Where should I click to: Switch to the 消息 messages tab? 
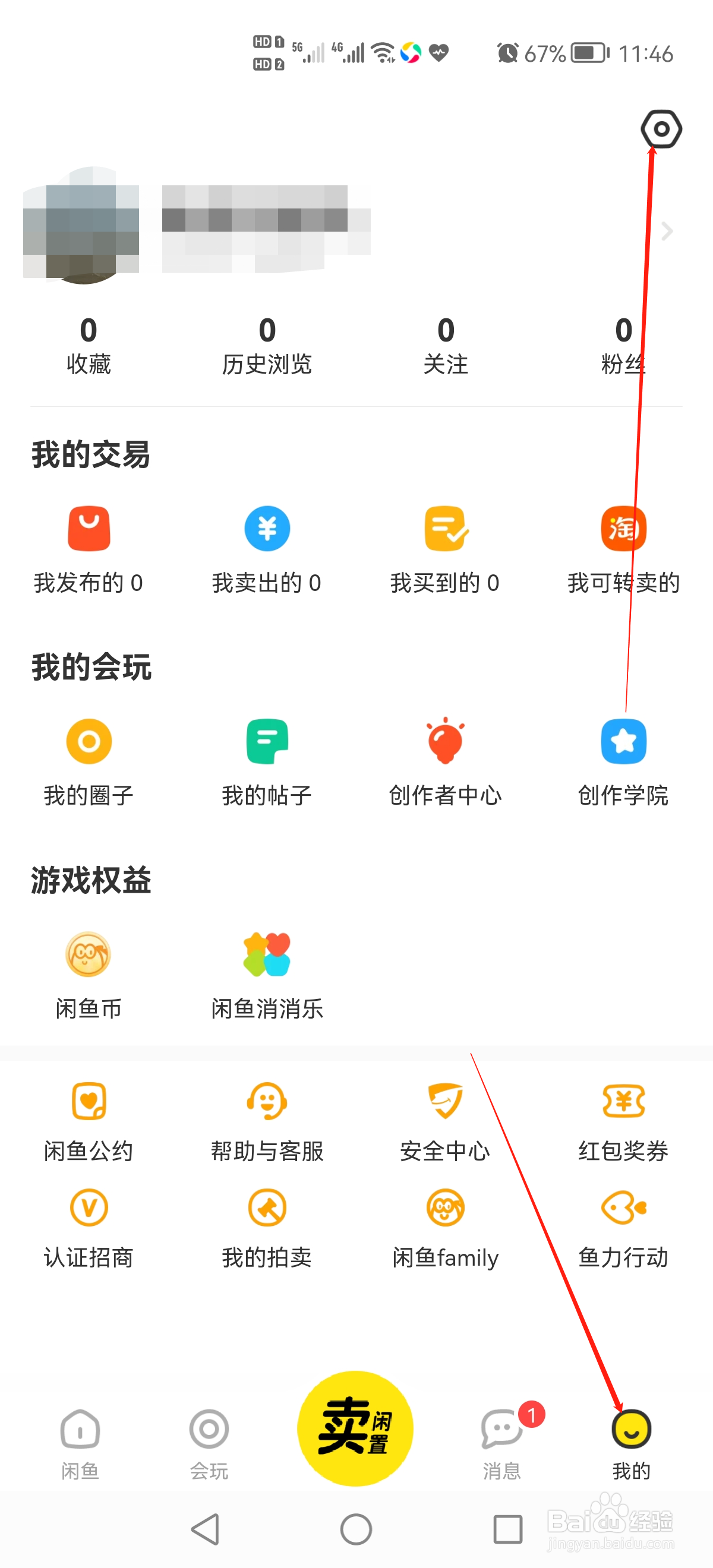click(503, 1441)
